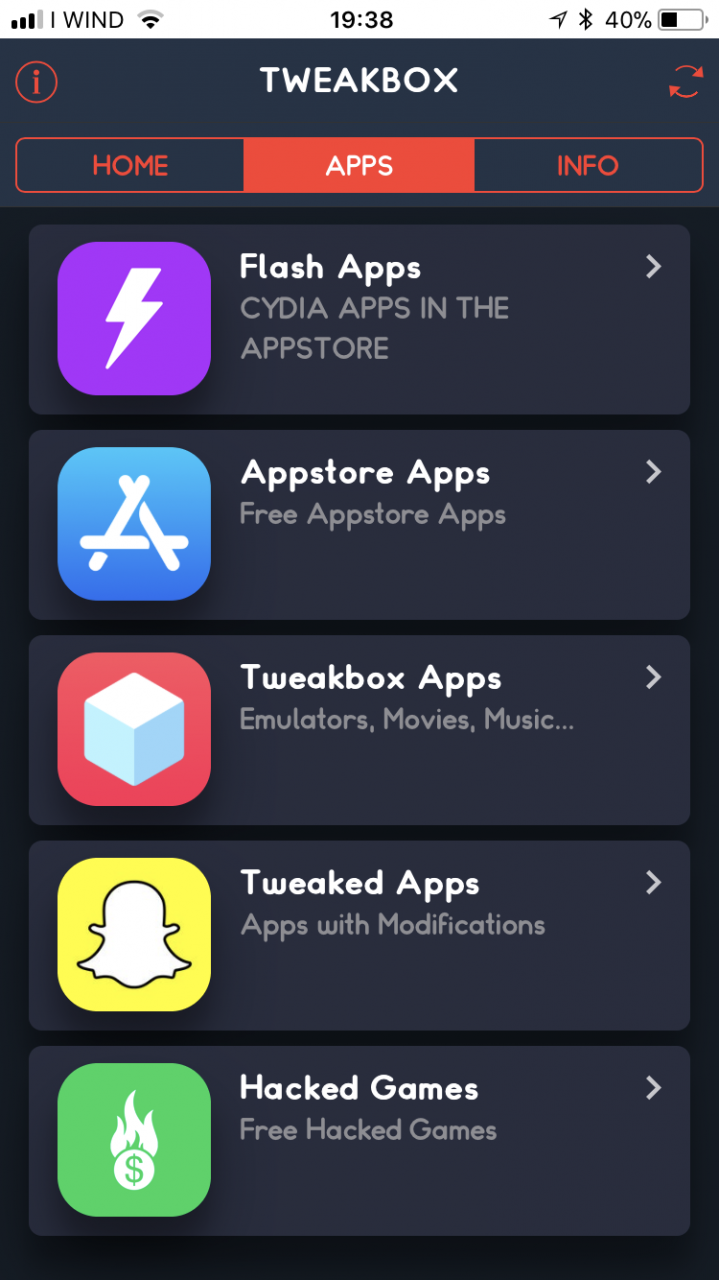
Task: Open Tweakbox Apps list
Action: pyautogui.click(x=359, y=730)
